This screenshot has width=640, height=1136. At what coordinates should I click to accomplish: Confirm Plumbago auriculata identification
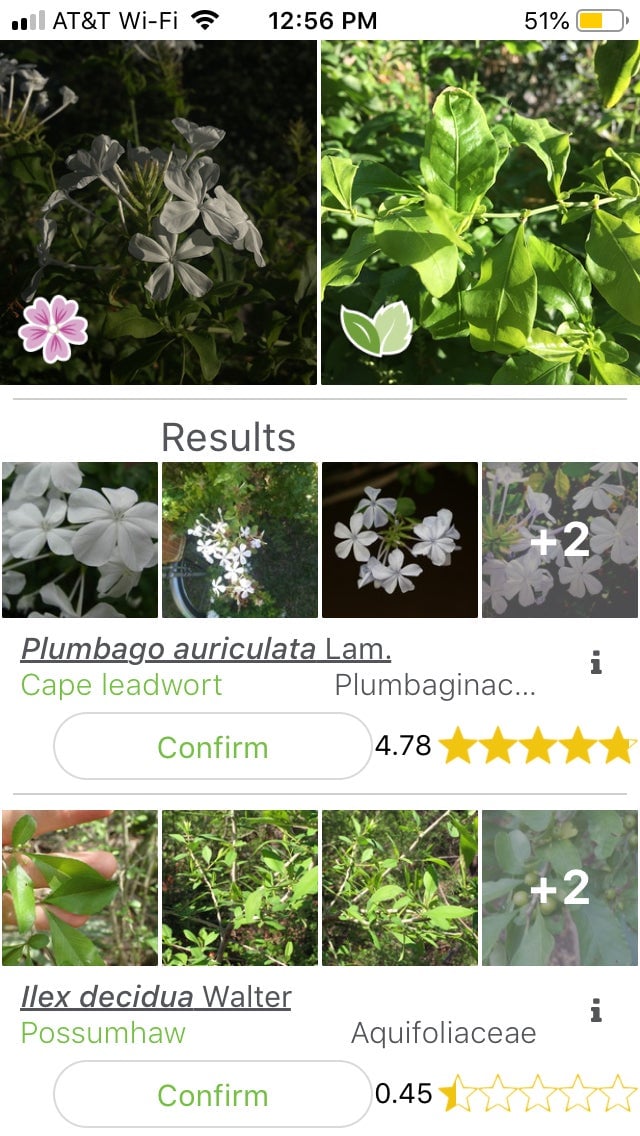point(212,747)
